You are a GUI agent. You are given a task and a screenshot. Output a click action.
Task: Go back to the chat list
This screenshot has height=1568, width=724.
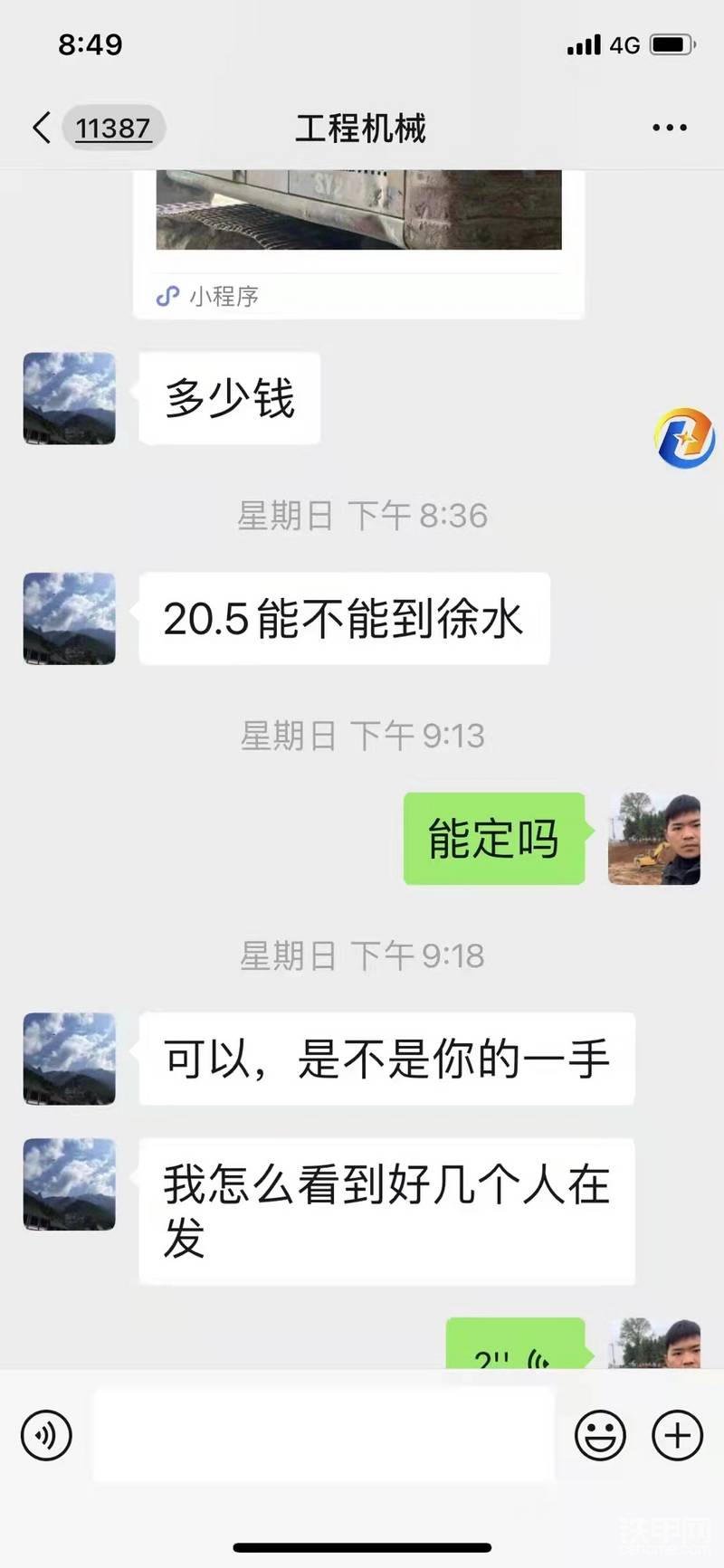[42, 128]
